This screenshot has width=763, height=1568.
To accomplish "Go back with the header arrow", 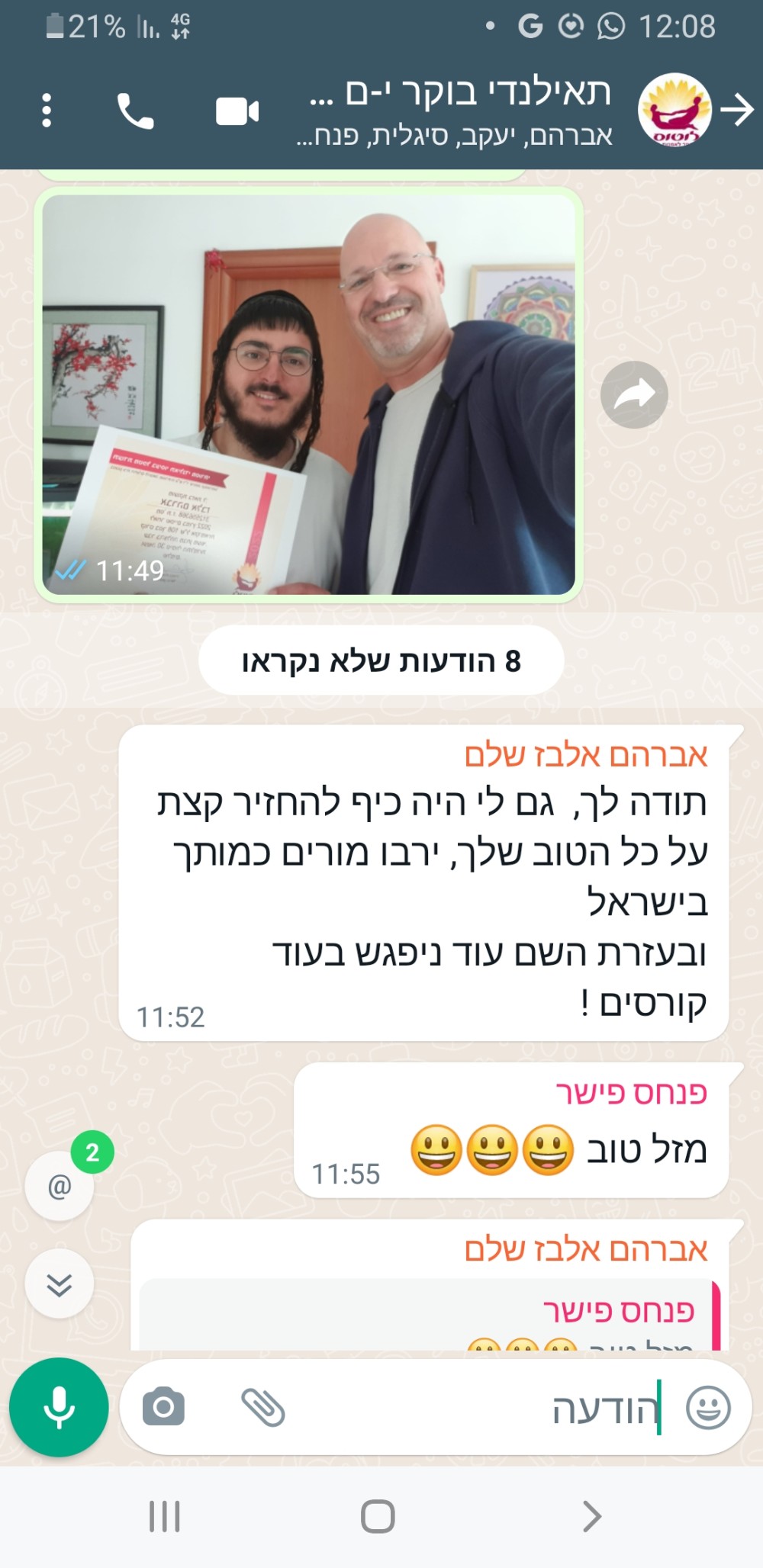I will (x=737, y=110).
